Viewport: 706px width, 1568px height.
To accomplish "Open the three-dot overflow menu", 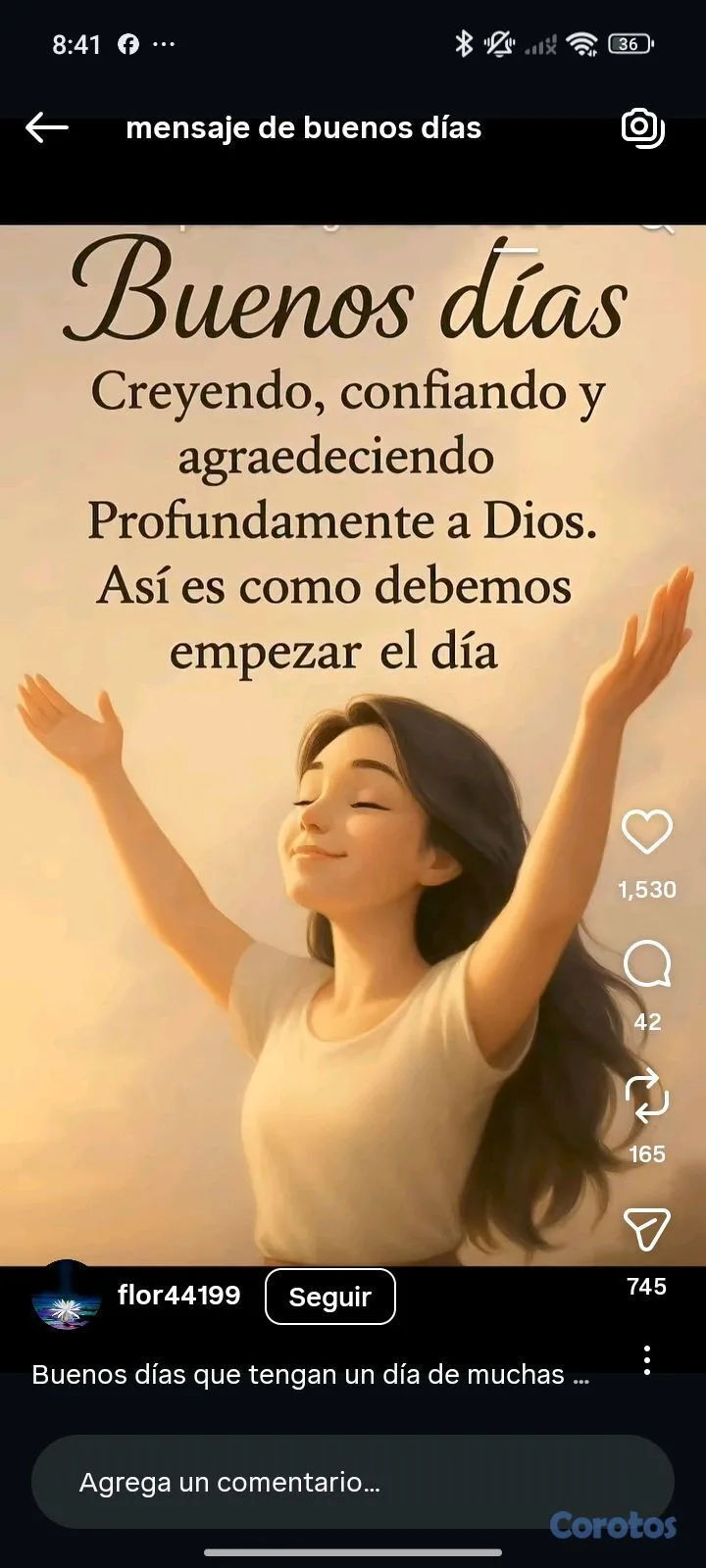I will tap(646, 1360).
